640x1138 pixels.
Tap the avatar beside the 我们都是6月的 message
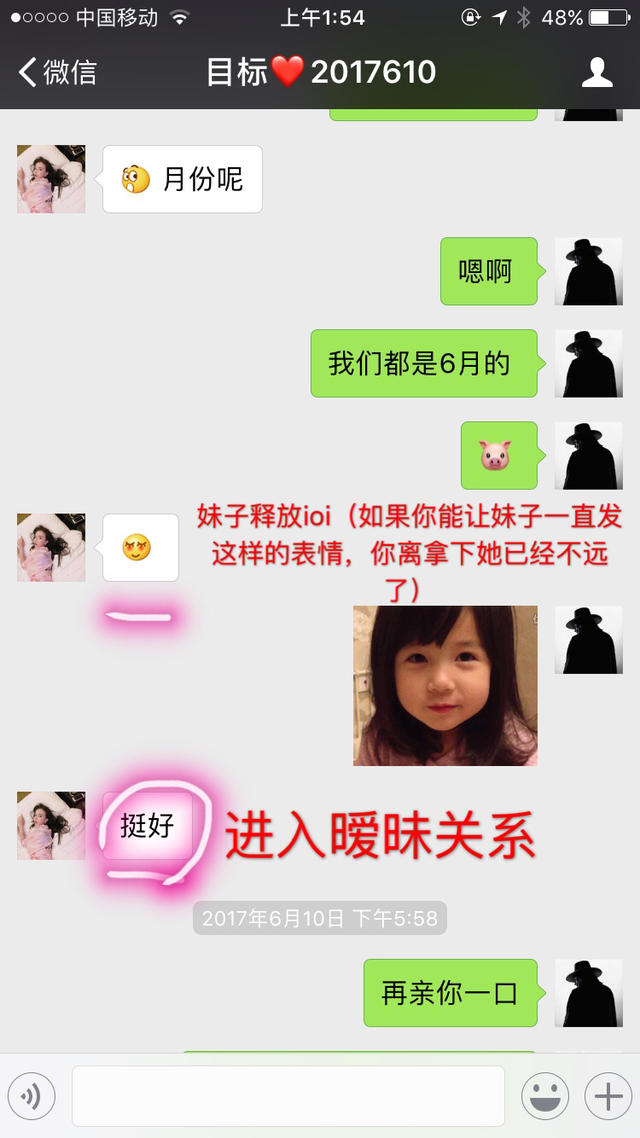[588, 363]
